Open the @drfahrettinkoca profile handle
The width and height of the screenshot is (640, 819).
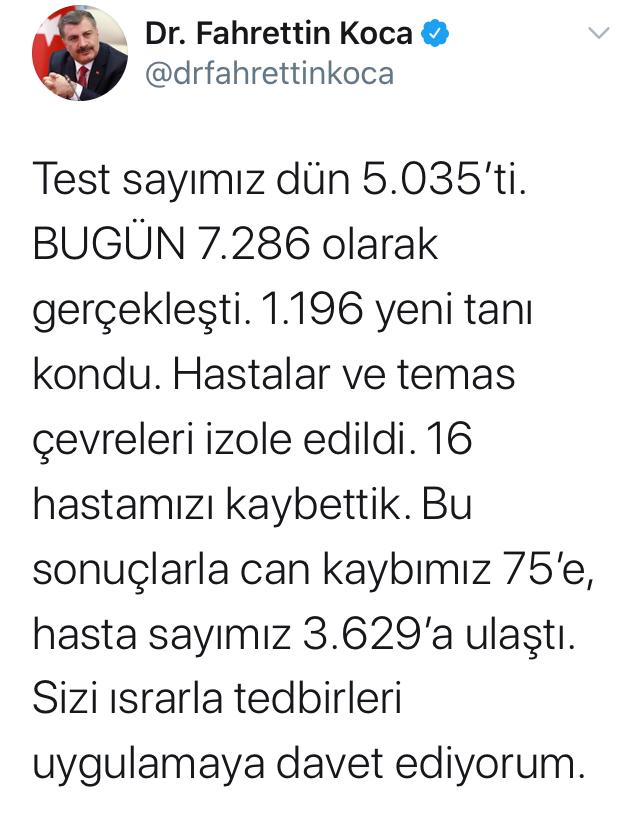[270, 74]
